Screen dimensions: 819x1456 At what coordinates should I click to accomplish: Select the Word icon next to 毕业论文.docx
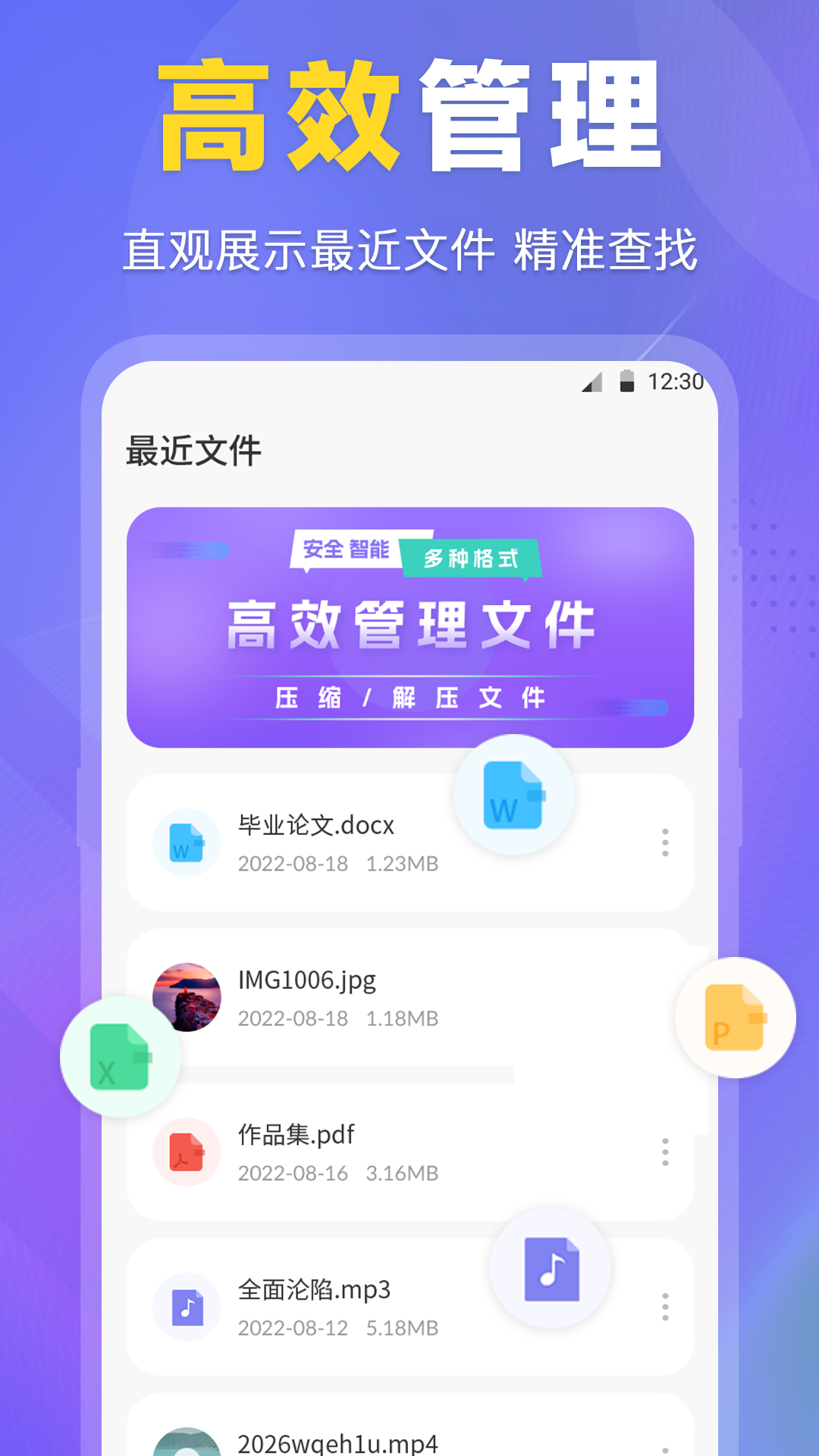pos(186,842)
